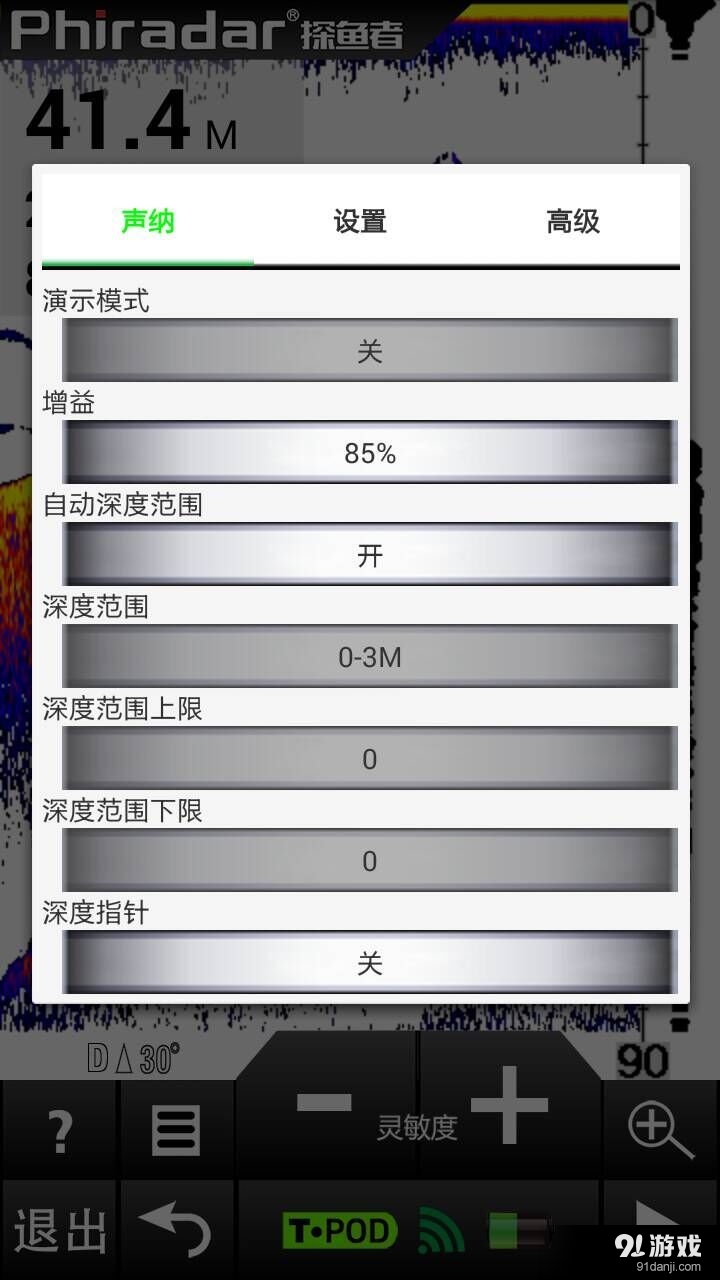Open the question mark help button
The width and height of the screenshot is (720, 1280).
[x=60, y=1130]
